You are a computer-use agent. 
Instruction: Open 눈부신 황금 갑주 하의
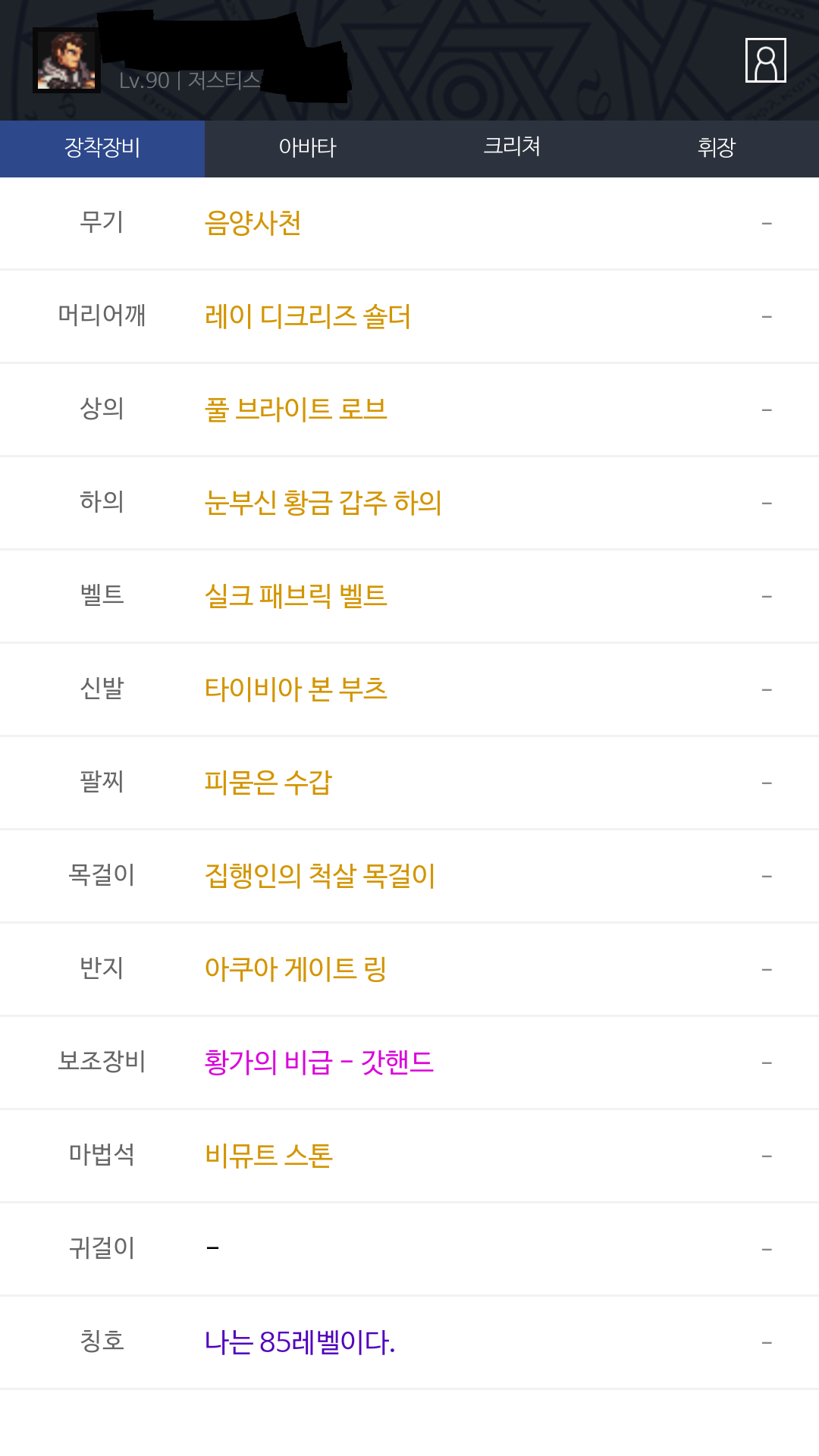tap(323, 503)
